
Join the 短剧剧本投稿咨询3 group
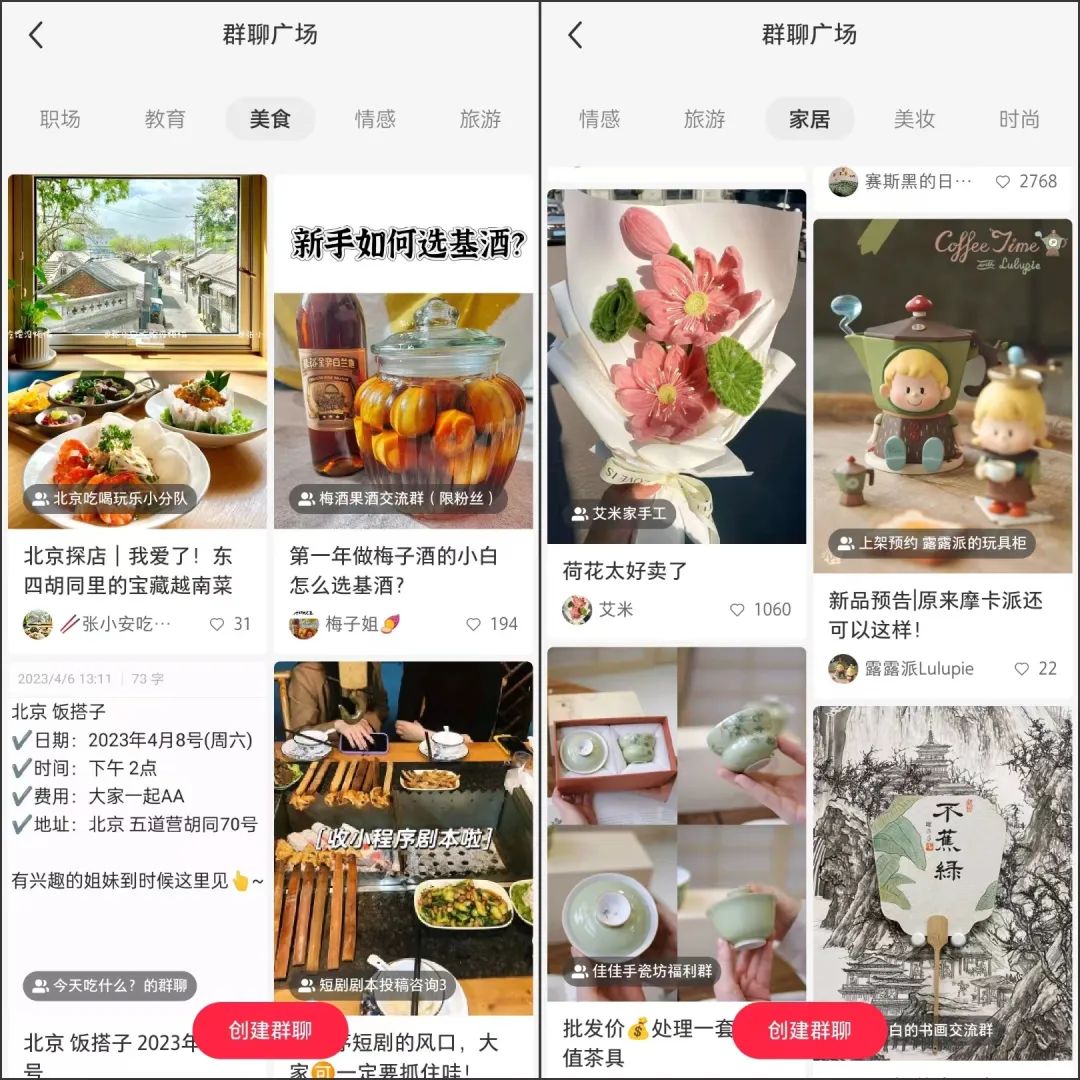pos(373,986)
